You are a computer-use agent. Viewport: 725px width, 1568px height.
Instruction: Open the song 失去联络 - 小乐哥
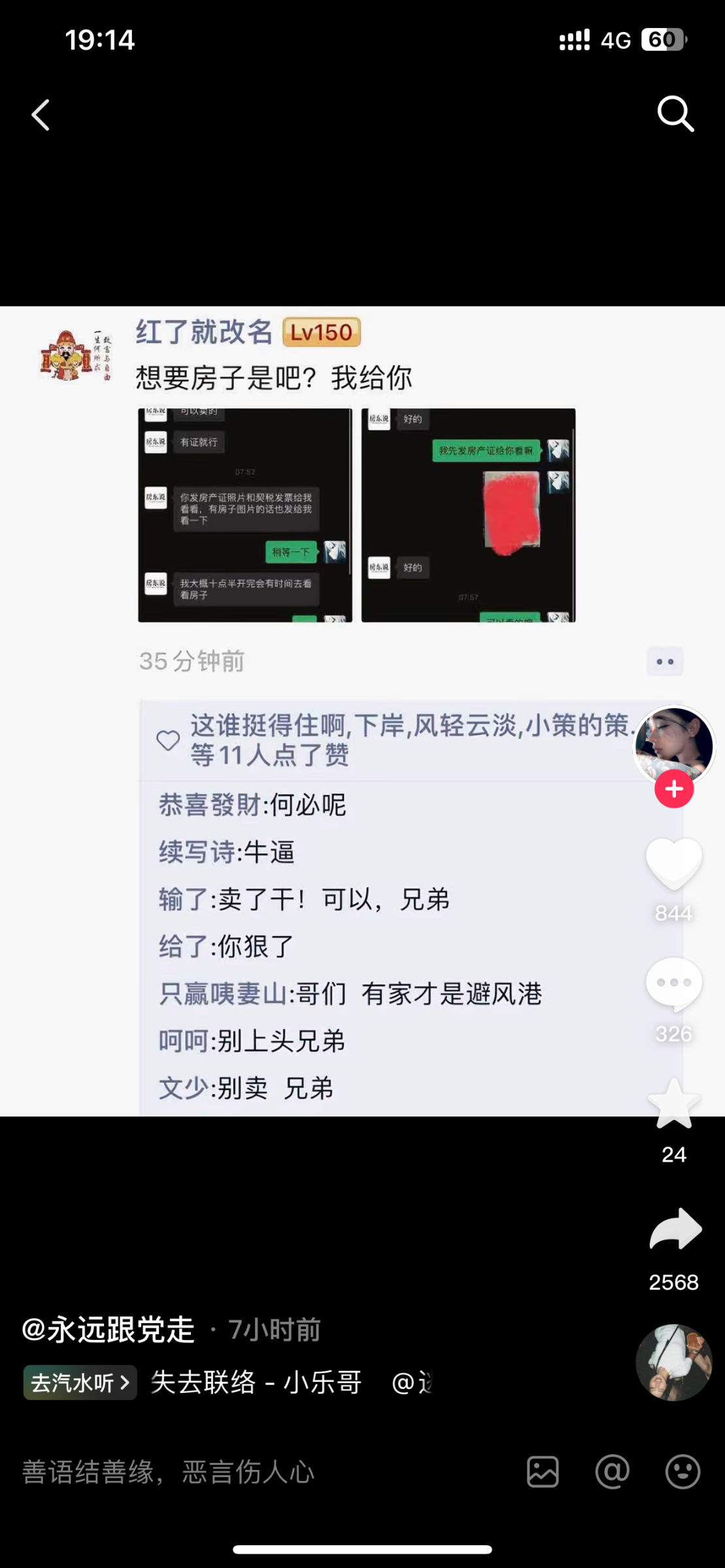click(256, 1382)
